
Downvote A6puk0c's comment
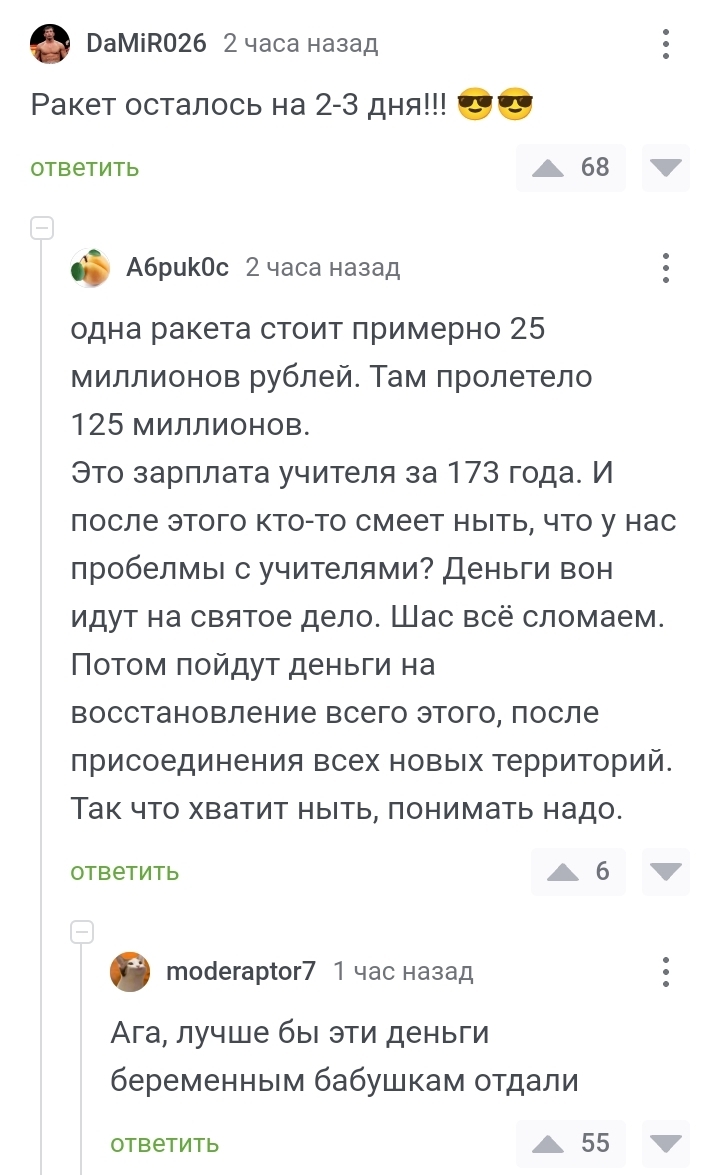[x=666, y=871]
